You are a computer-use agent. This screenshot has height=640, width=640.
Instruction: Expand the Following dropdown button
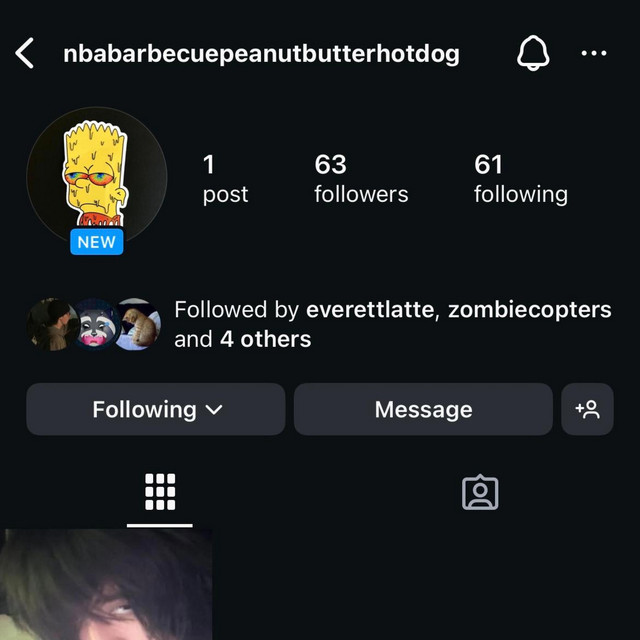(156, 409)
